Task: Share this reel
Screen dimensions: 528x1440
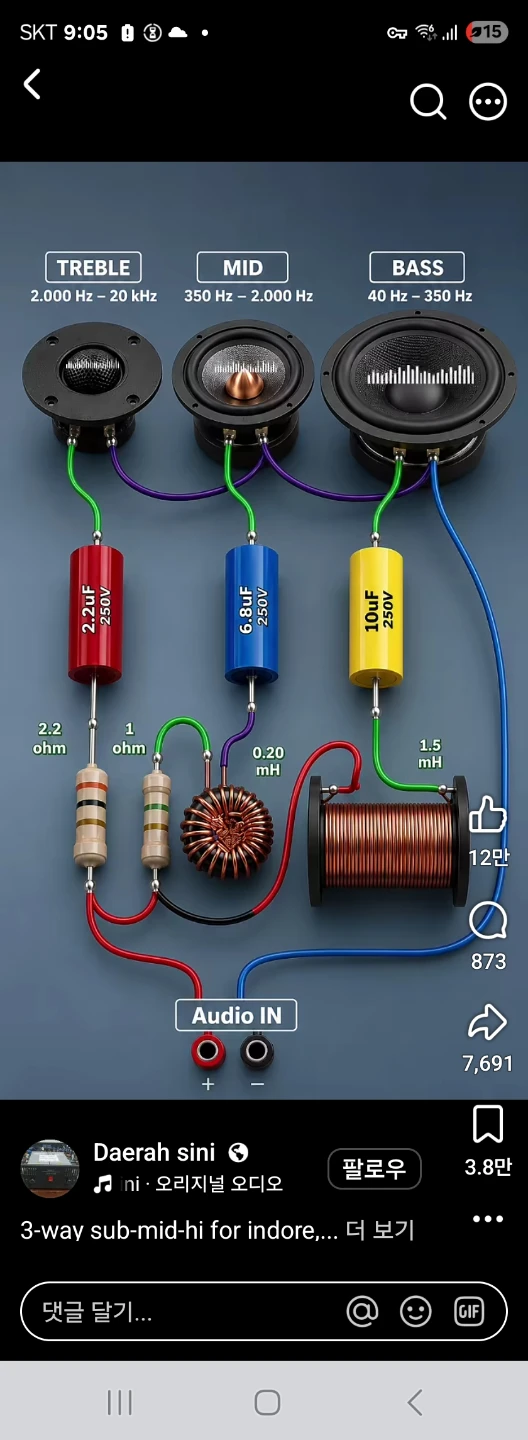Action: pos(488,1022)
